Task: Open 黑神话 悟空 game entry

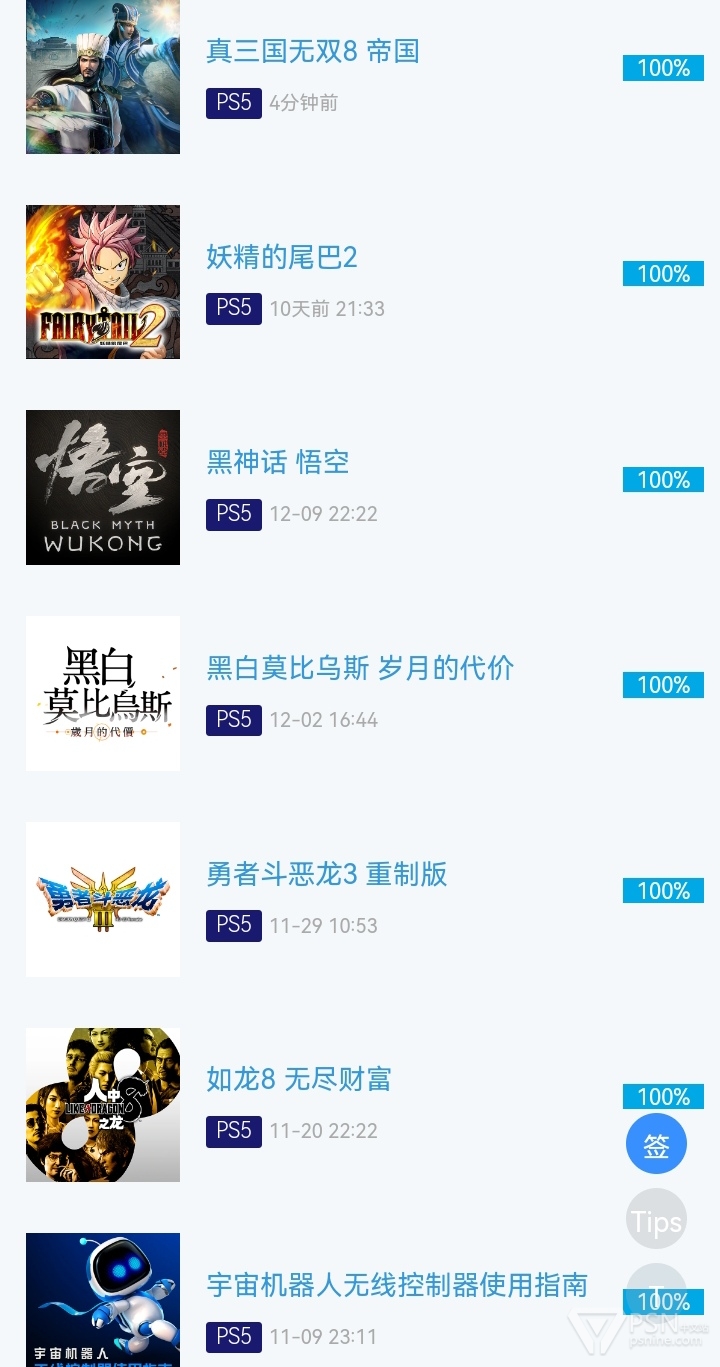Action: tap(278, 462)
